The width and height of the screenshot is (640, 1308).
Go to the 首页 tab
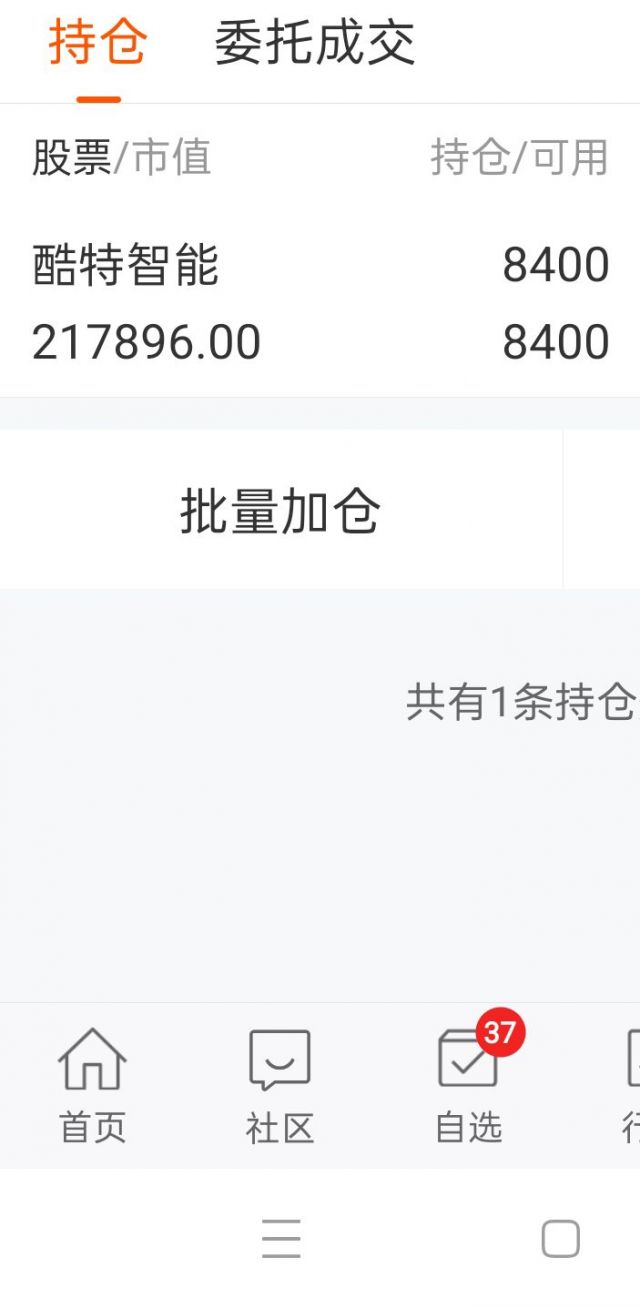tap(92, 1086)
